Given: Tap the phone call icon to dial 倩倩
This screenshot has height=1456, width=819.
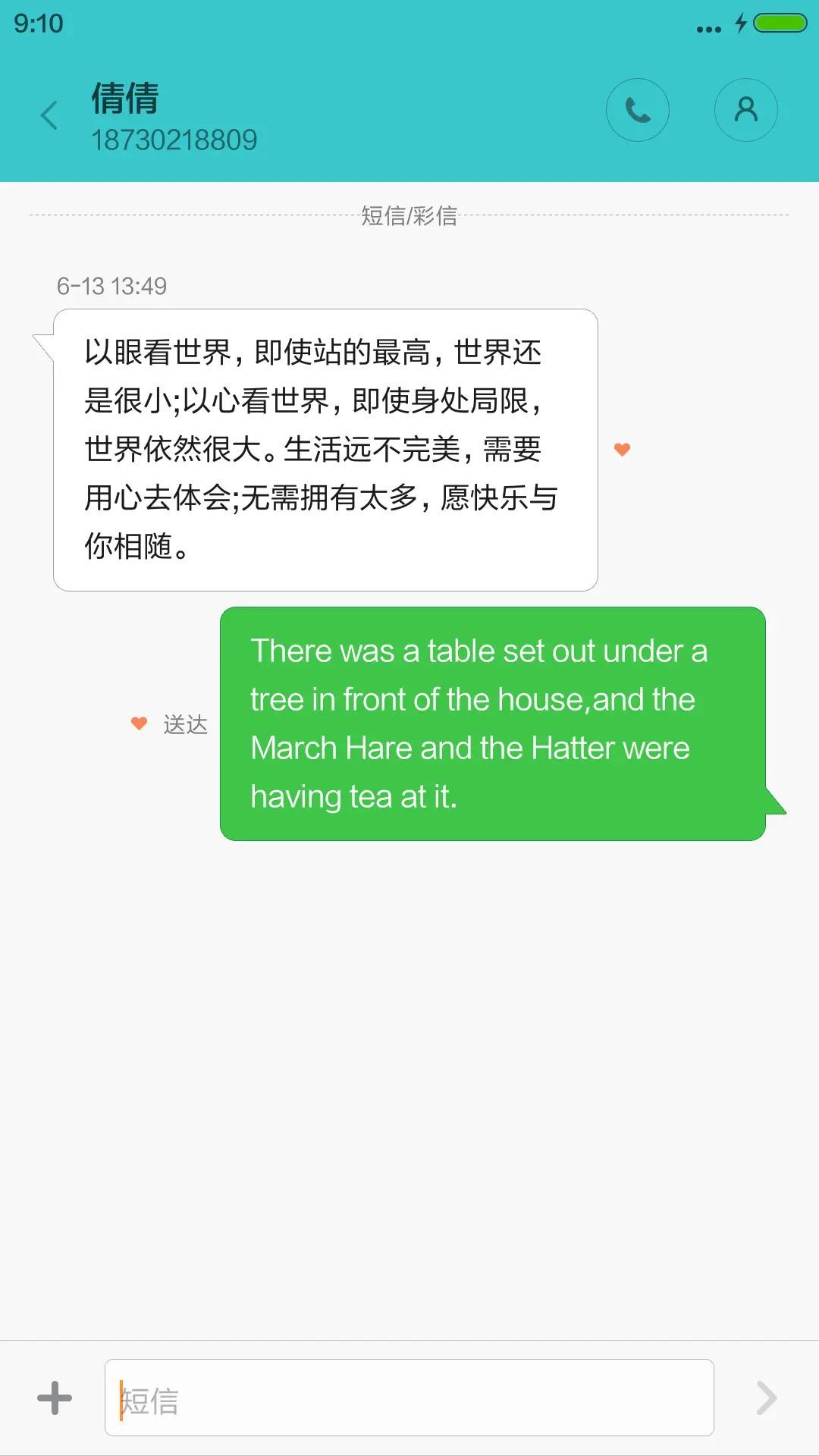Looking at the screenshot, I should click(638, 109).
